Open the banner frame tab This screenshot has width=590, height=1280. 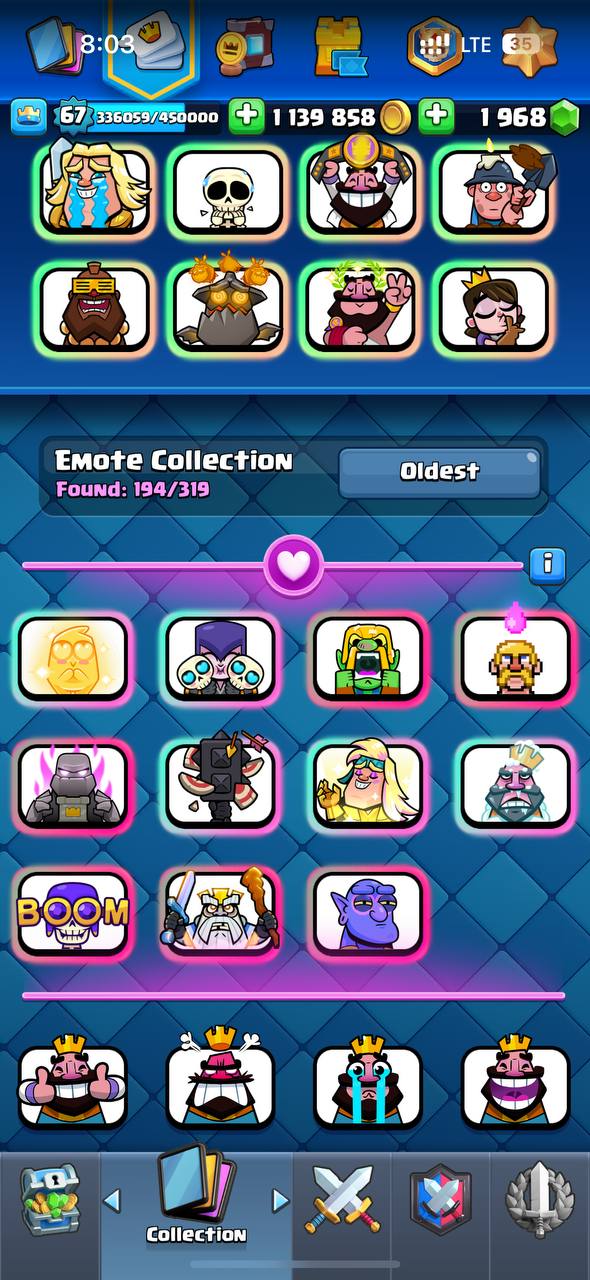click(x=245, y=45)
